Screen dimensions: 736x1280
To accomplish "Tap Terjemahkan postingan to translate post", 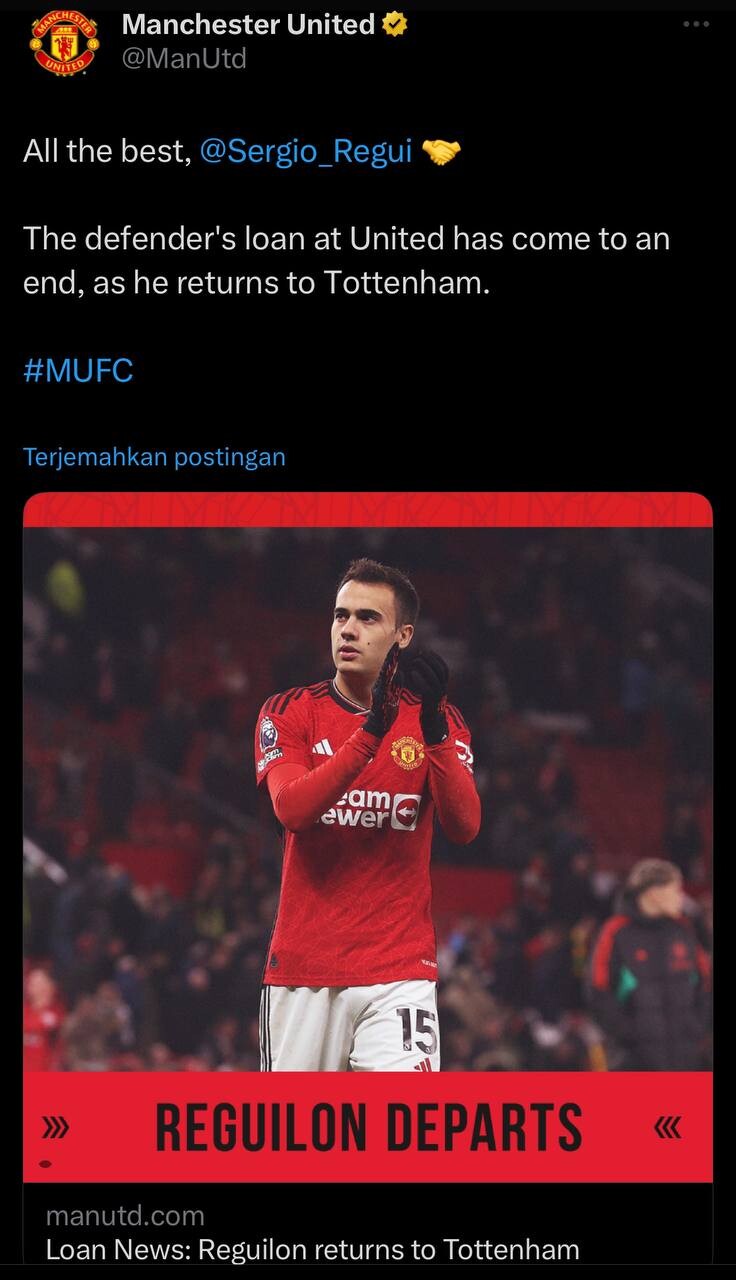I will coord(154,457).
